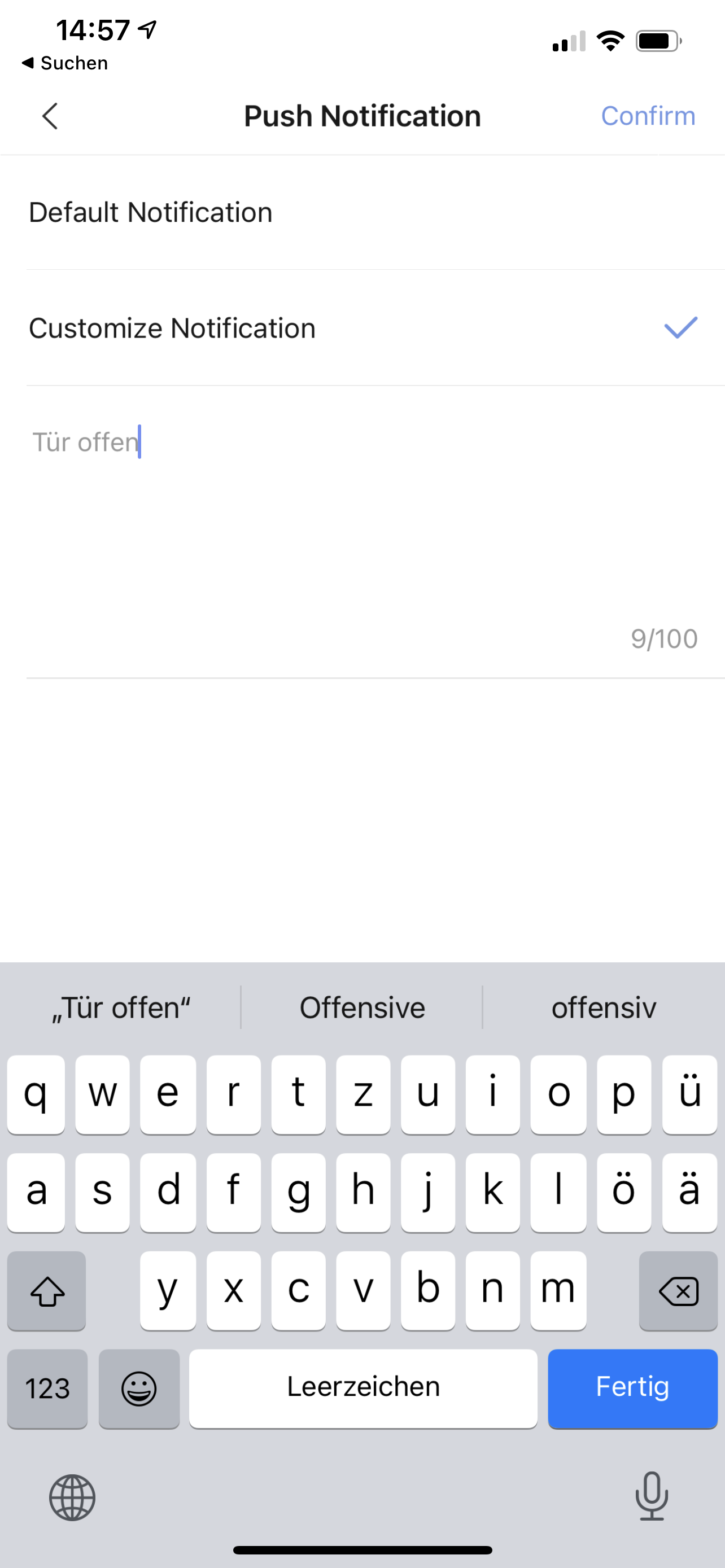Tap Fertig to close the keyboard

(x=632, y=1387)
